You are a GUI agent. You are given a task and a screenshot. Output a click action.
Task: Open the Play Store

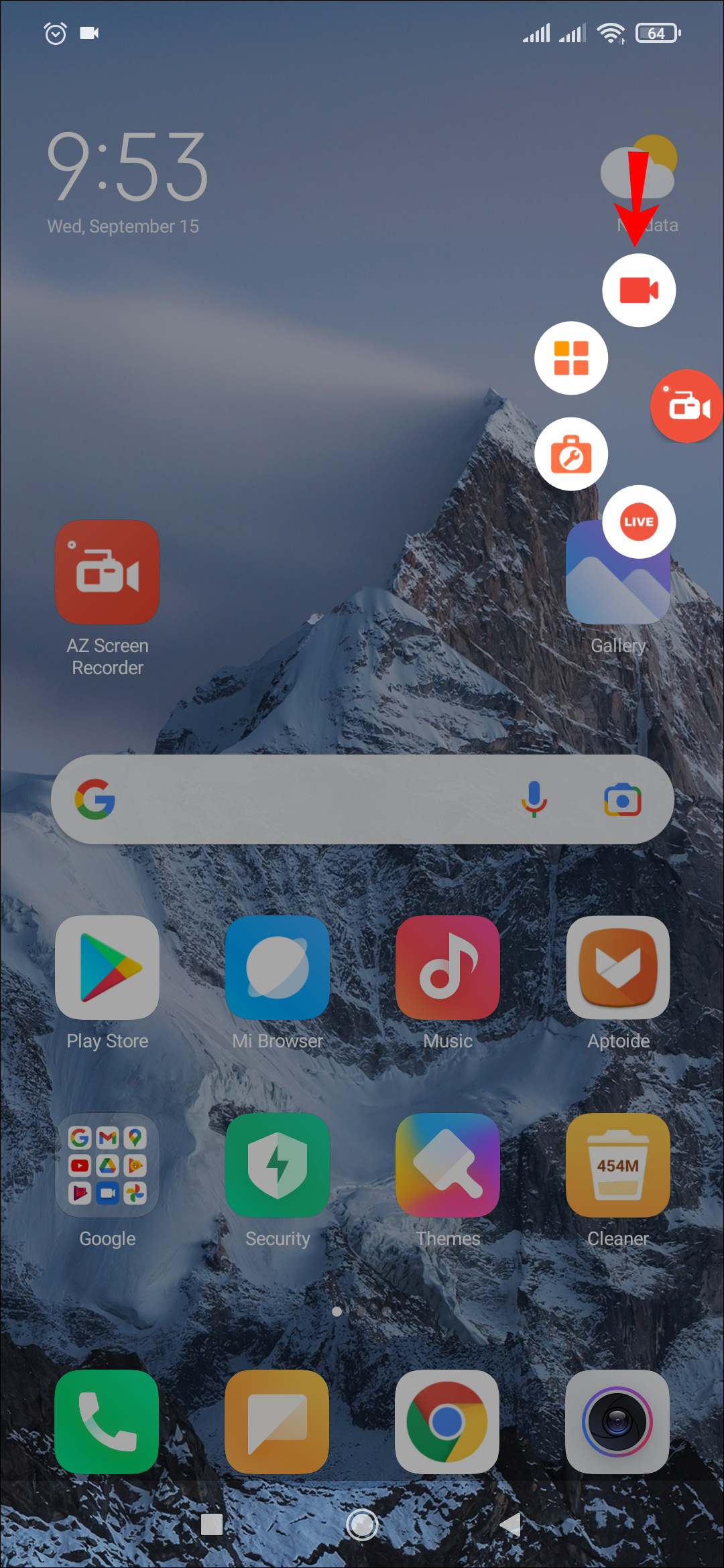[107, 968]
